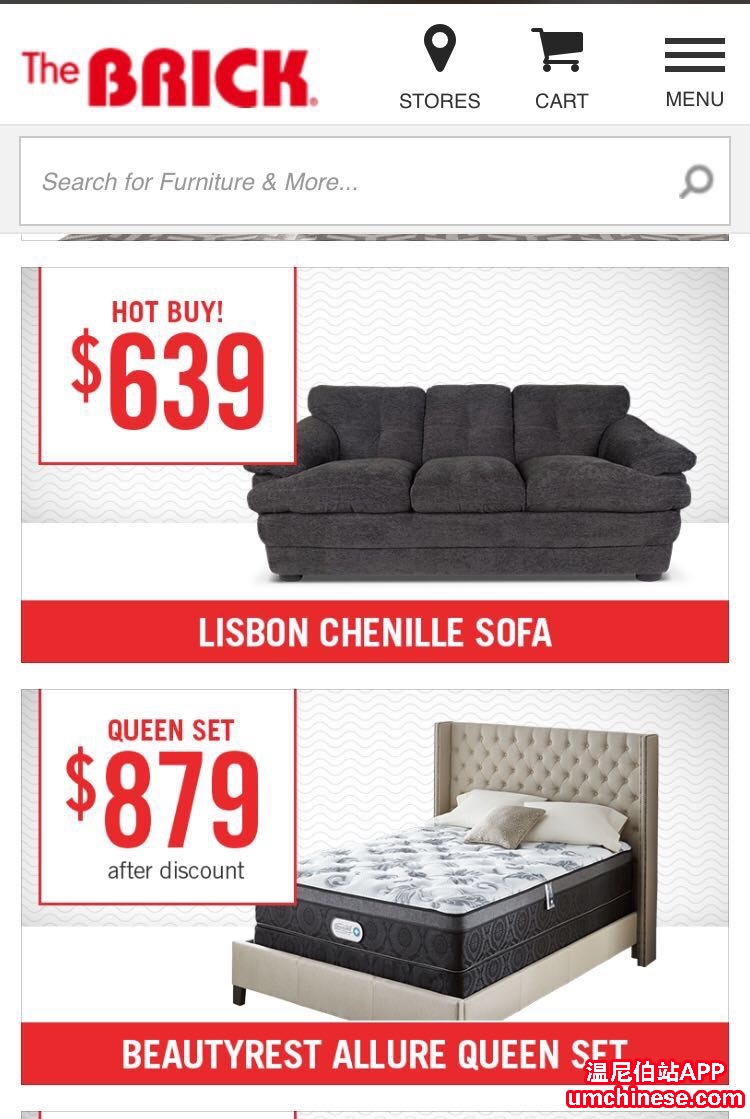Open the Lisbon Chenille Sofa offer
The width and height of the screenshot is (750, 1119).
375,465
